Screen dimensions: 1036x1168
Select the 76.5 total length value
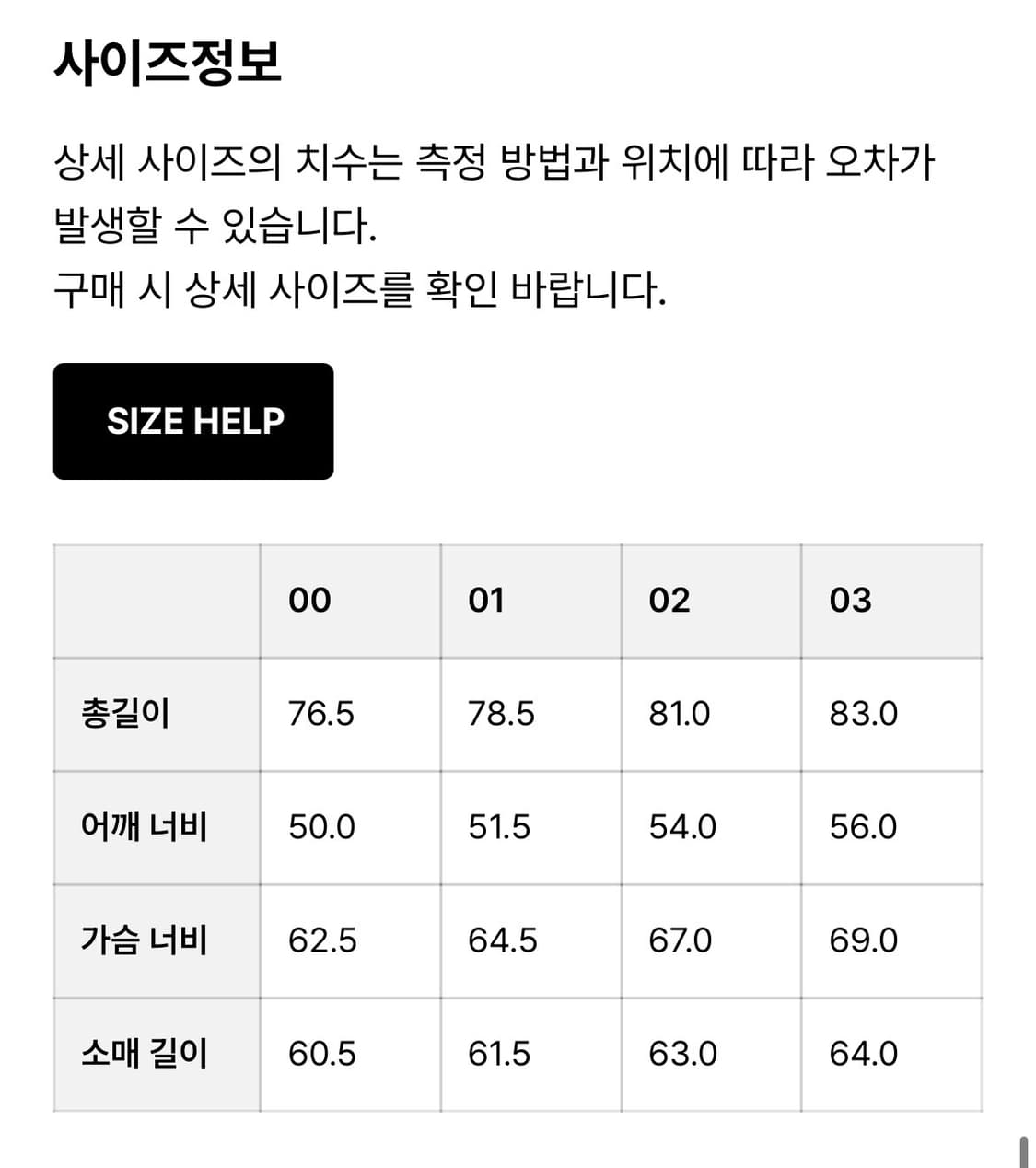(x=320, y=714)
